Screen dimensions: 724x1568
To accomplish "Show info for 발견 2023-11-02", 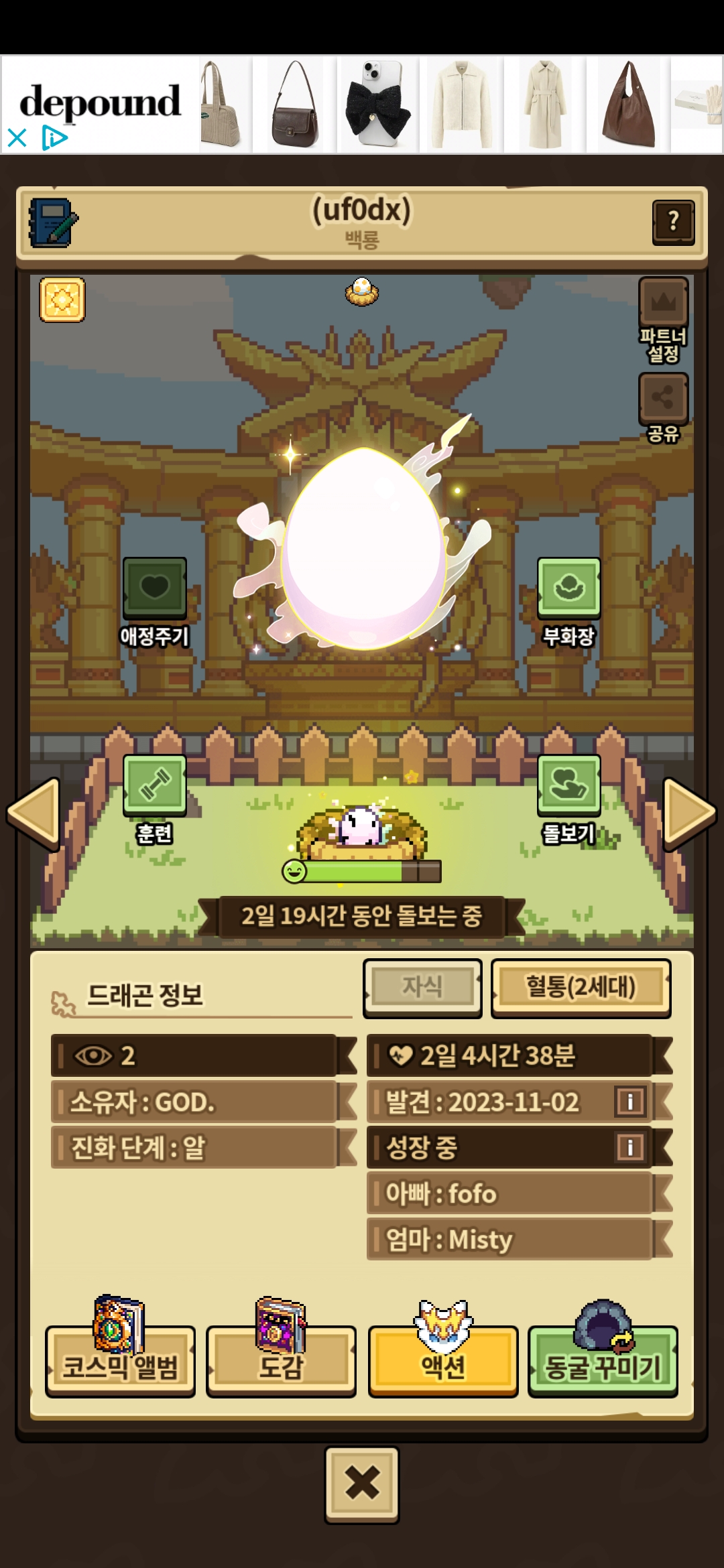I will [x=630, y=1102].
